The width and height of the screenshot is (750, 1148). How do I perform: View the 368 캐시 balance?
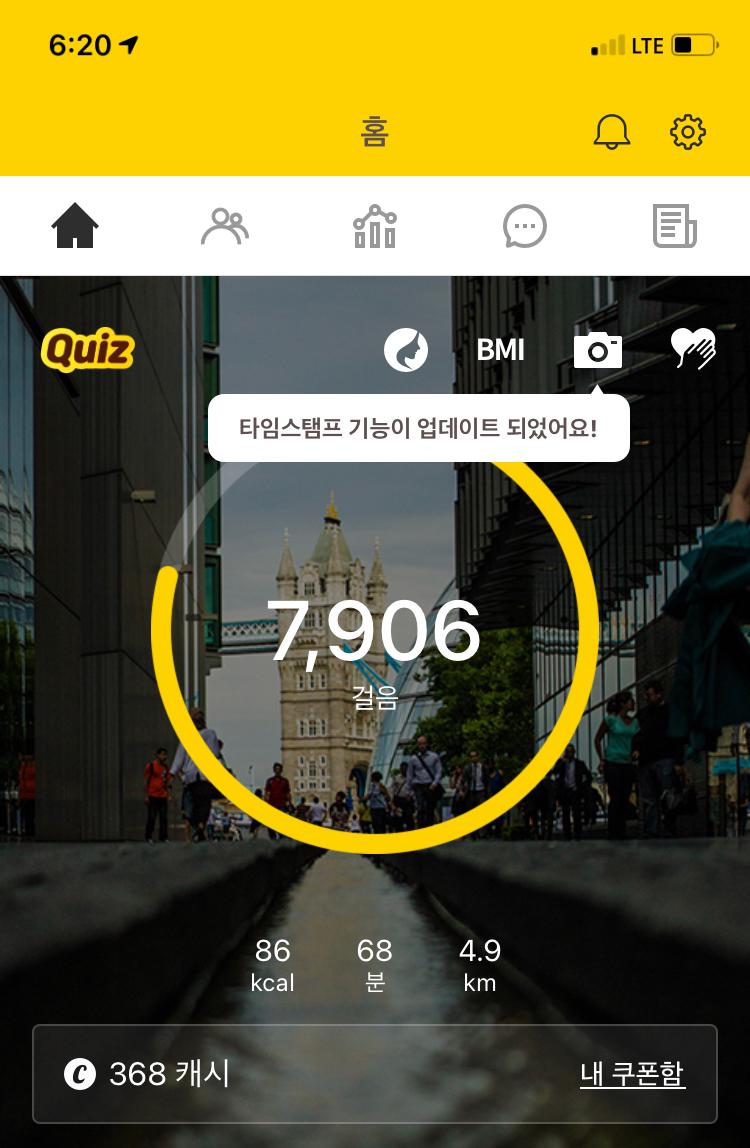(150, 1074)
